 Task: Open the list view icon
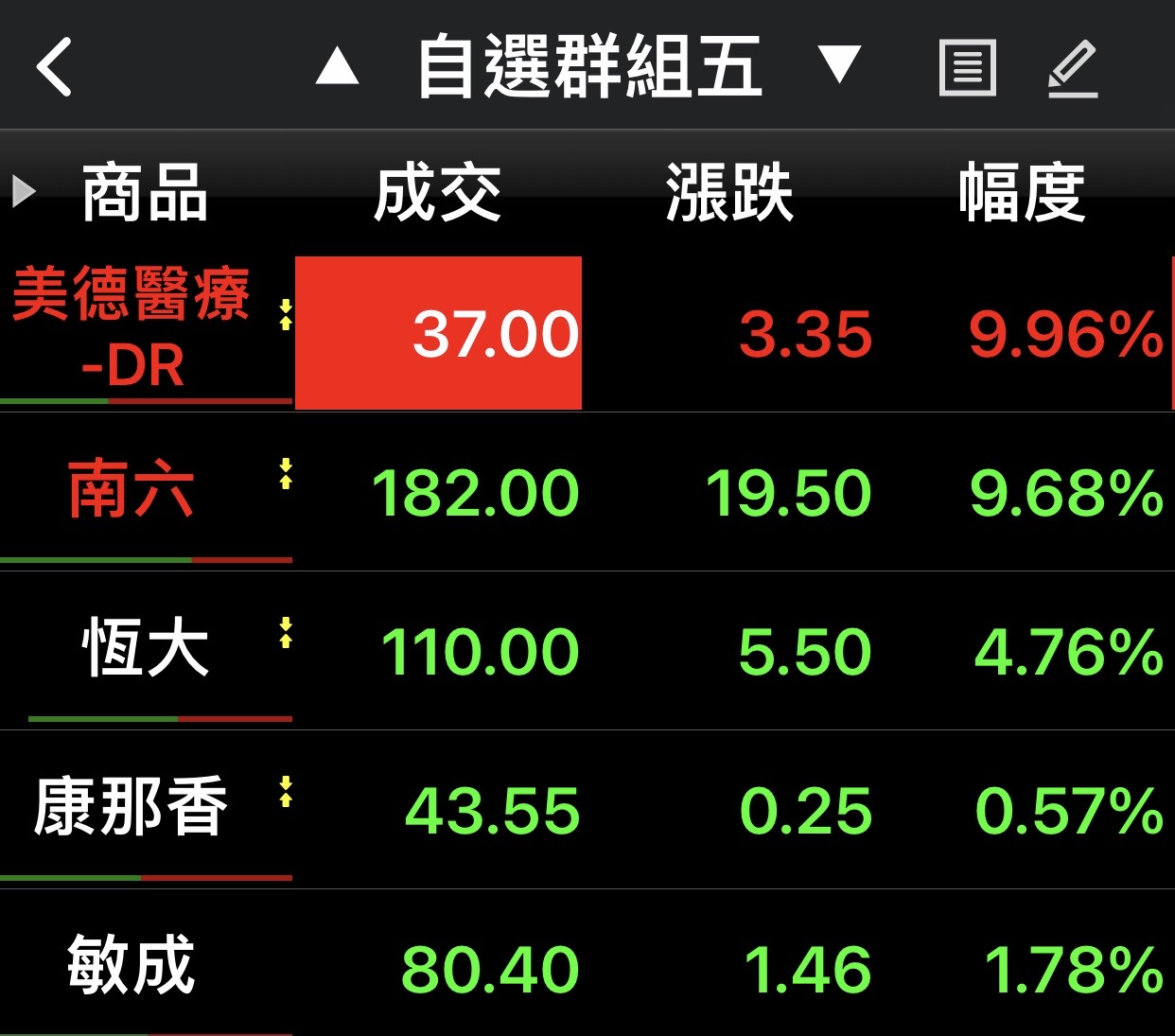(x=967, y=68)
